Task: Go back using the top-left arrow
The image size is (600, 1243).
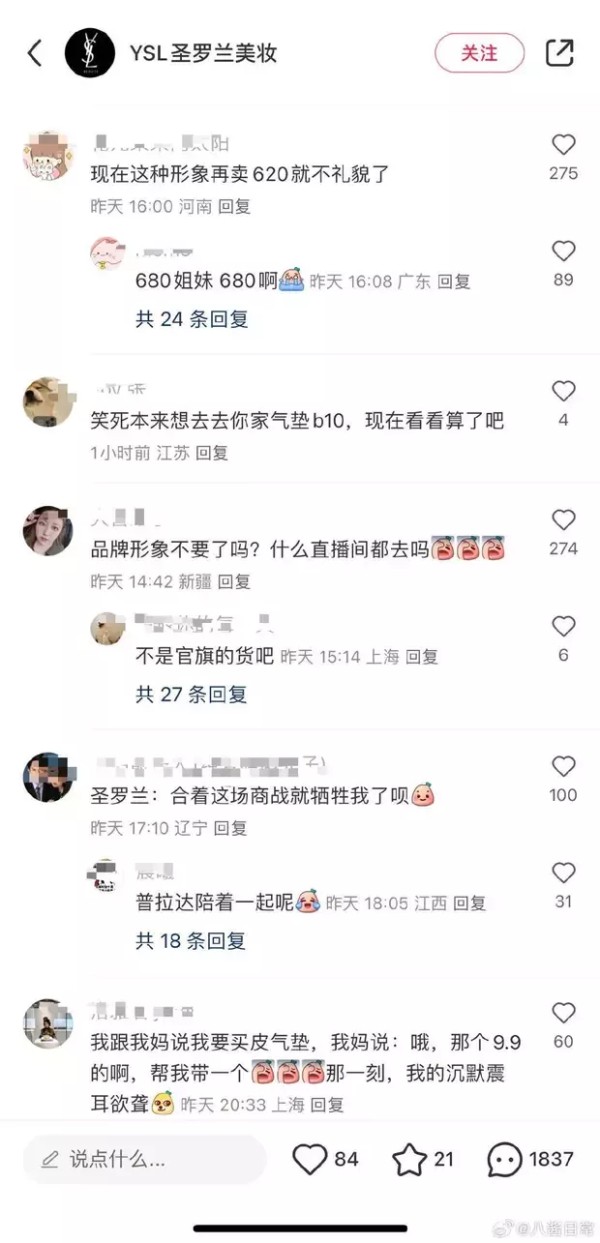Action: (35, 53)
